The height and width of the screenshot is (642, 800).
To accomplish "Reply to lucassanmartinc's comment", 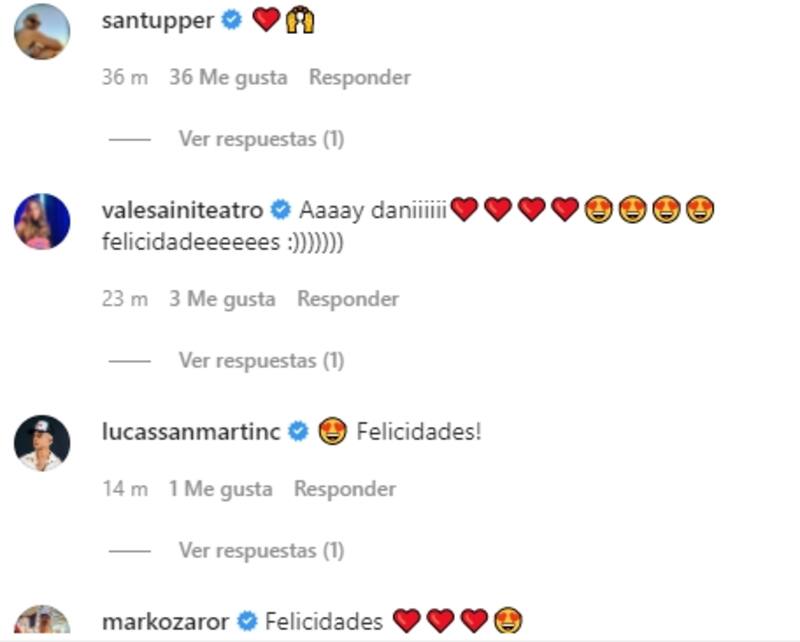I will 344,489.
